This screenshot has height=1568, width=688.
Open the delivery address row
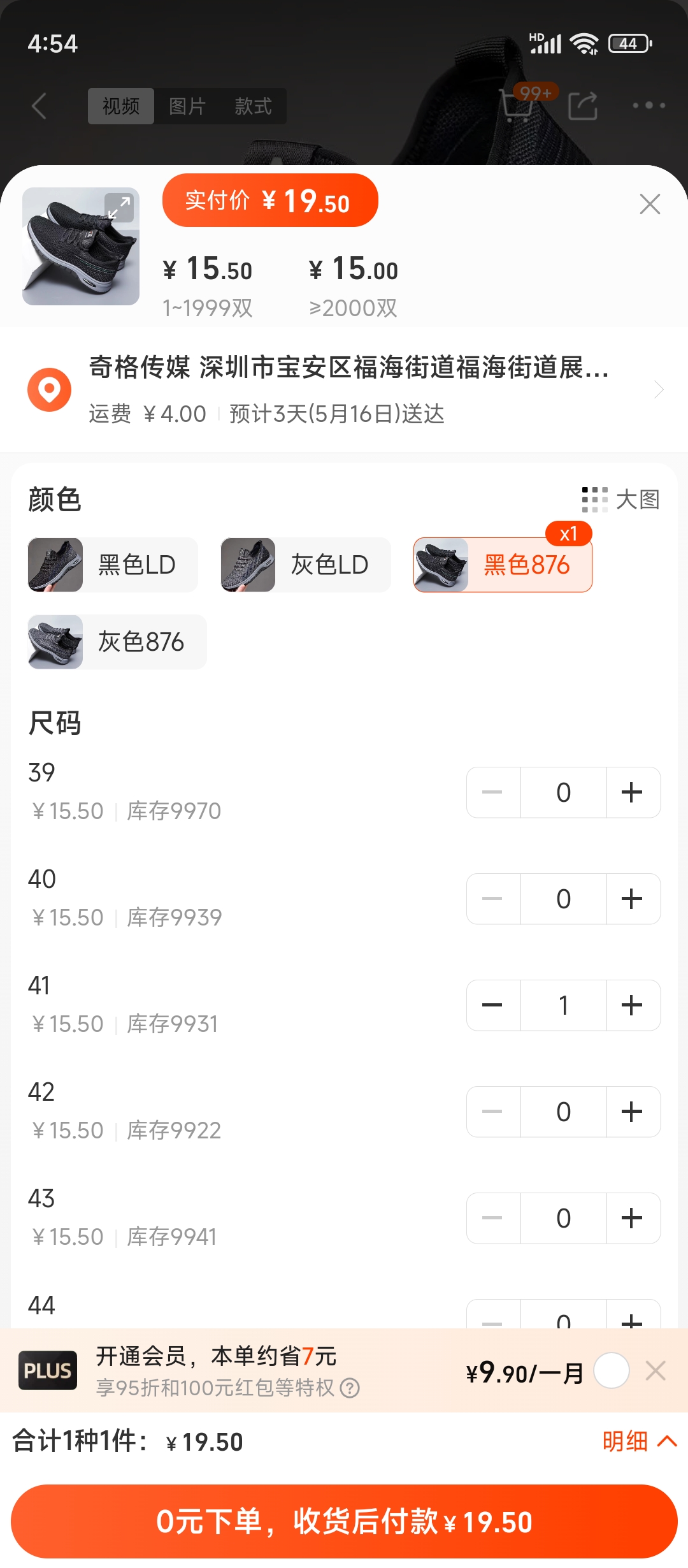(344, 389)
